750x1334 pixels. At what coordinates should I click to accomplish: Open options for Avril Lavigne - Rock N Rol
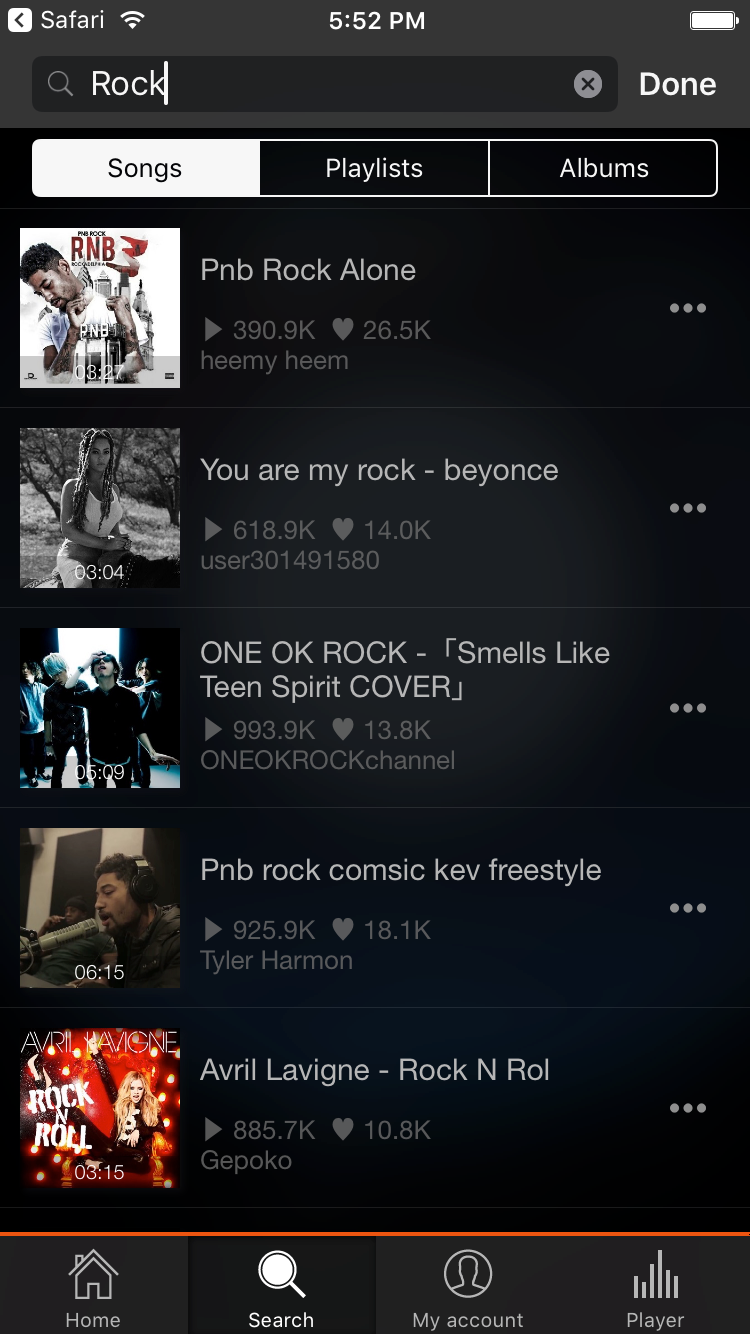[688, 1107]
